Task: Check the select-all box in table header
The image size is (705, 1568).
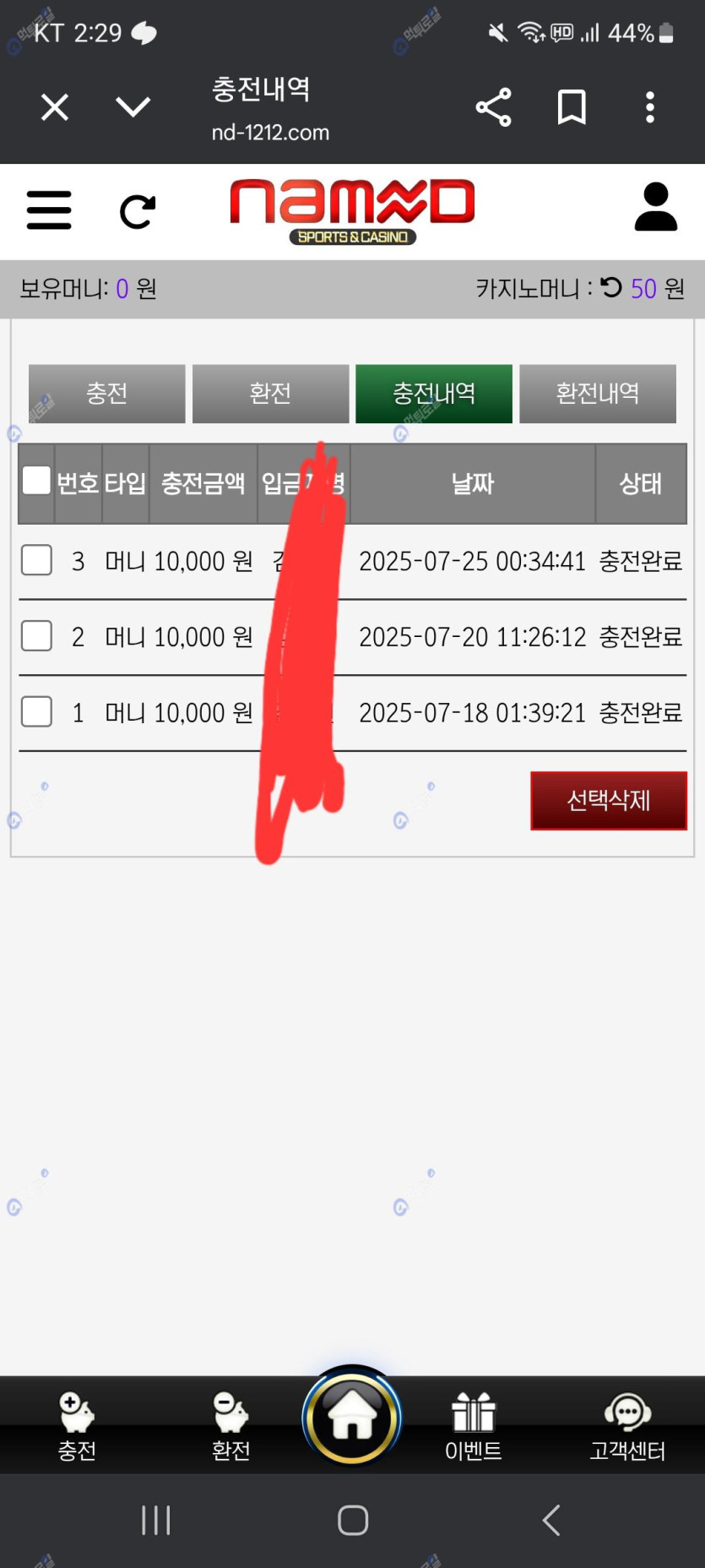Action: tap(36, 481)
